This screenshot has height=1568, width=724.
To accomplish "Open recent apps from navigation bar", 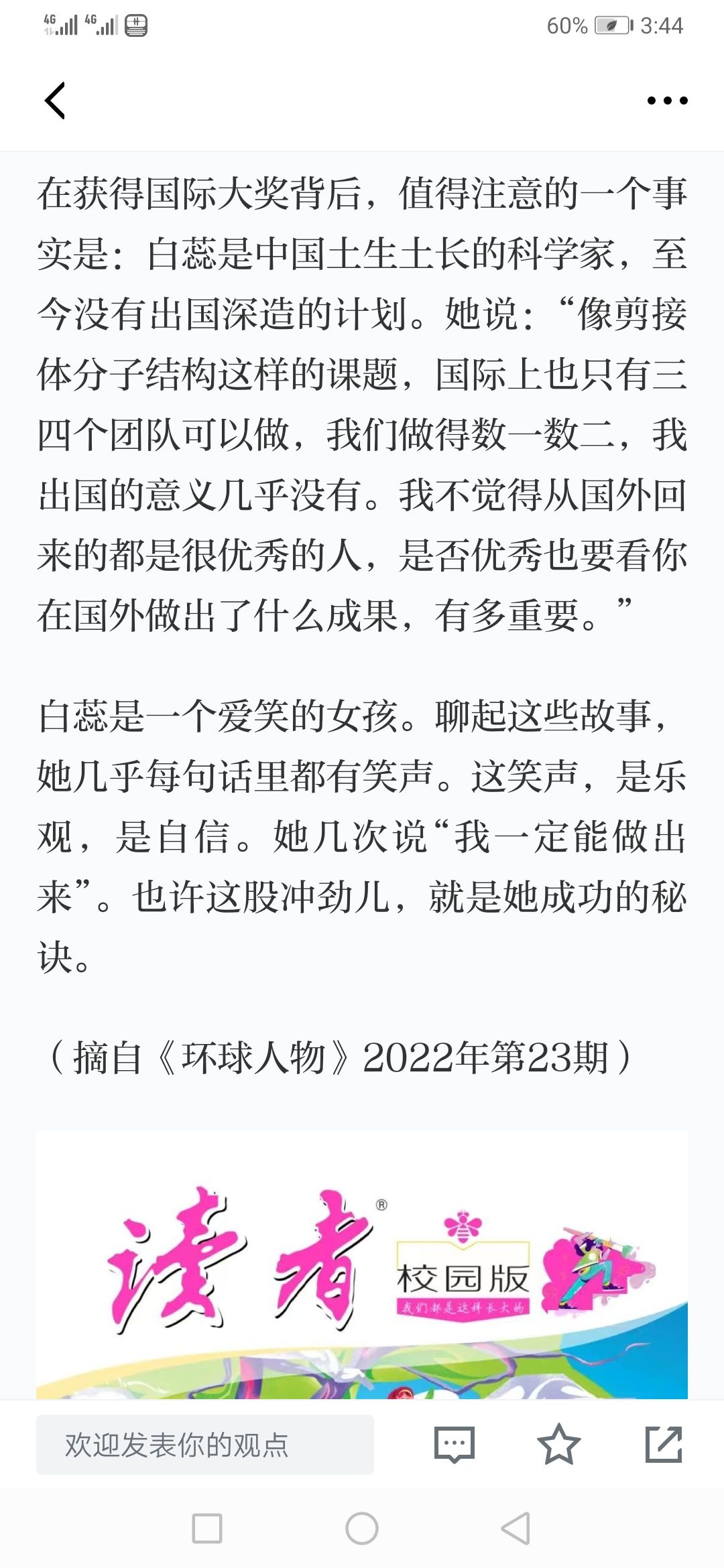I will (x=207, y=1528).
